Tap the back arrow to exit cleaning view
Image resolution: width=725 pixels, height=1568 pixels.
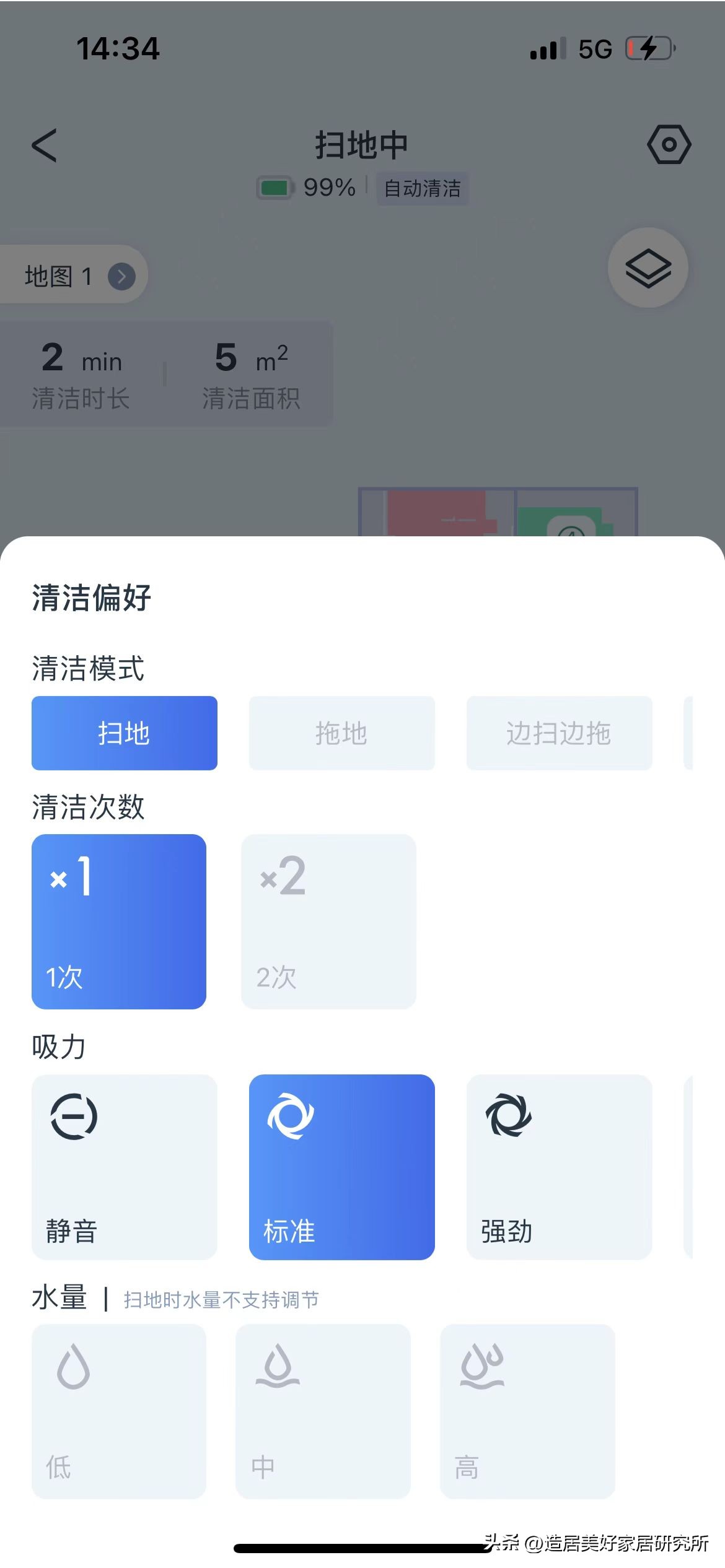point(45,144)
